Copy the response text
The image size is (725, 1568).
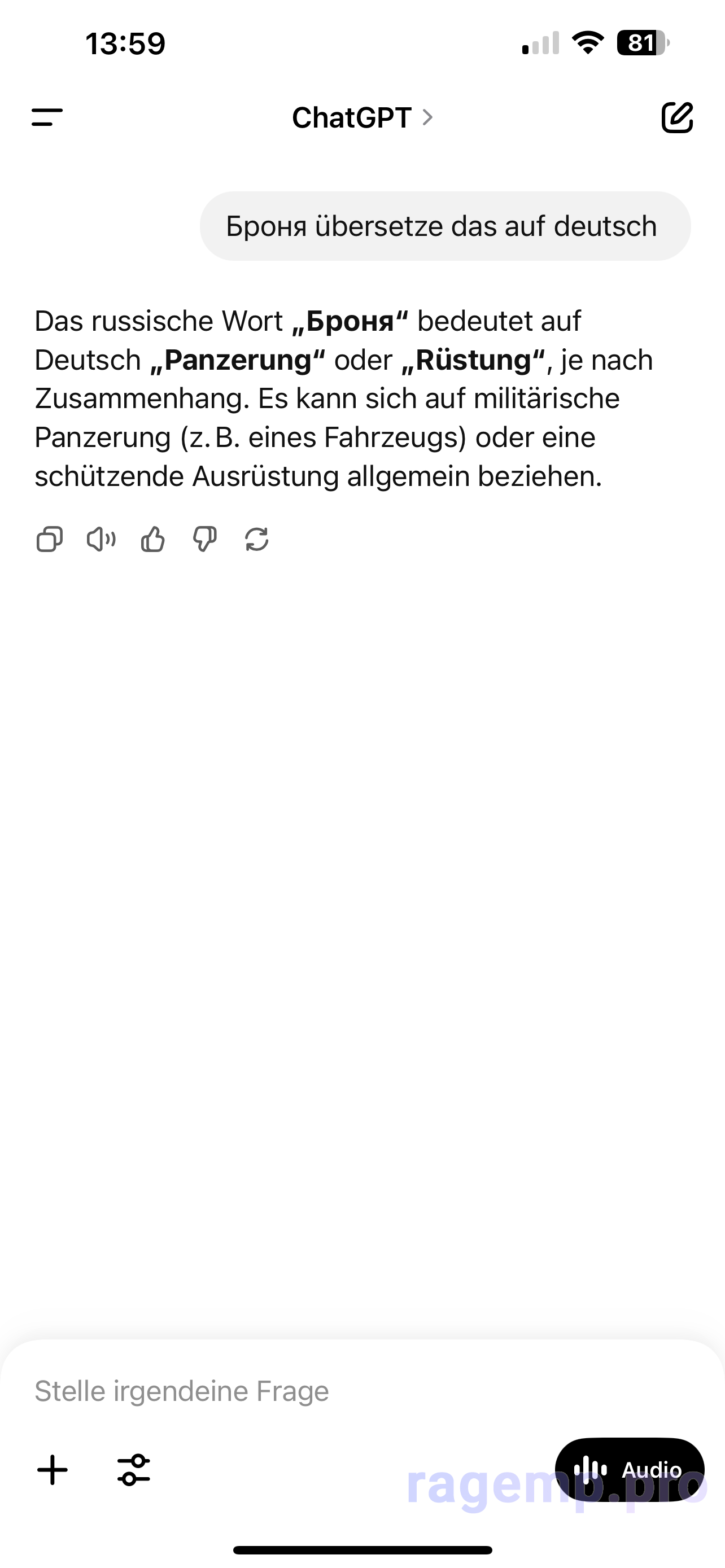point(49,539)
